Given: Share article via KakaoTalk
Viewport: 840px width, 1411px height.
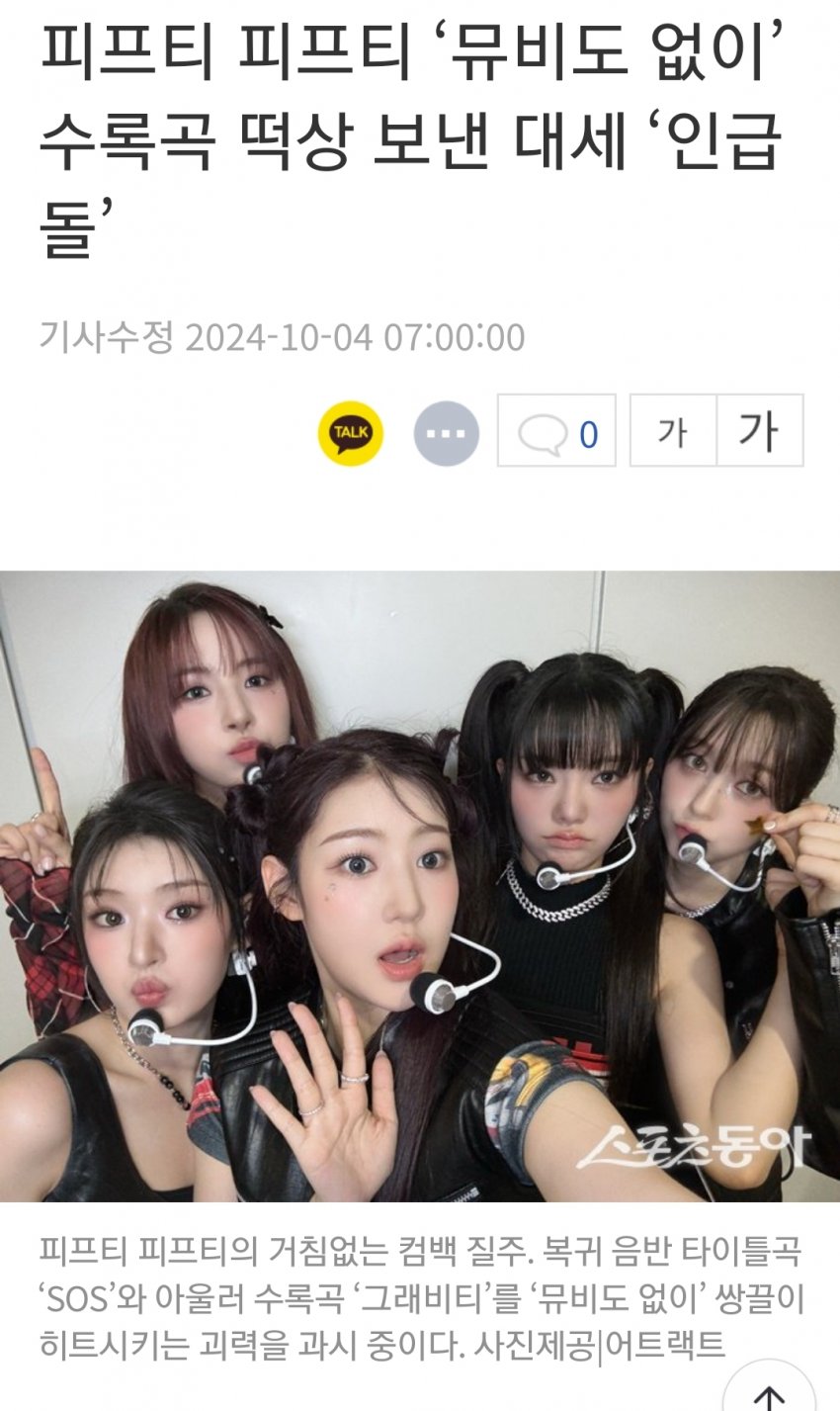Looking at the screenshot, I should (x=350, y=433).
